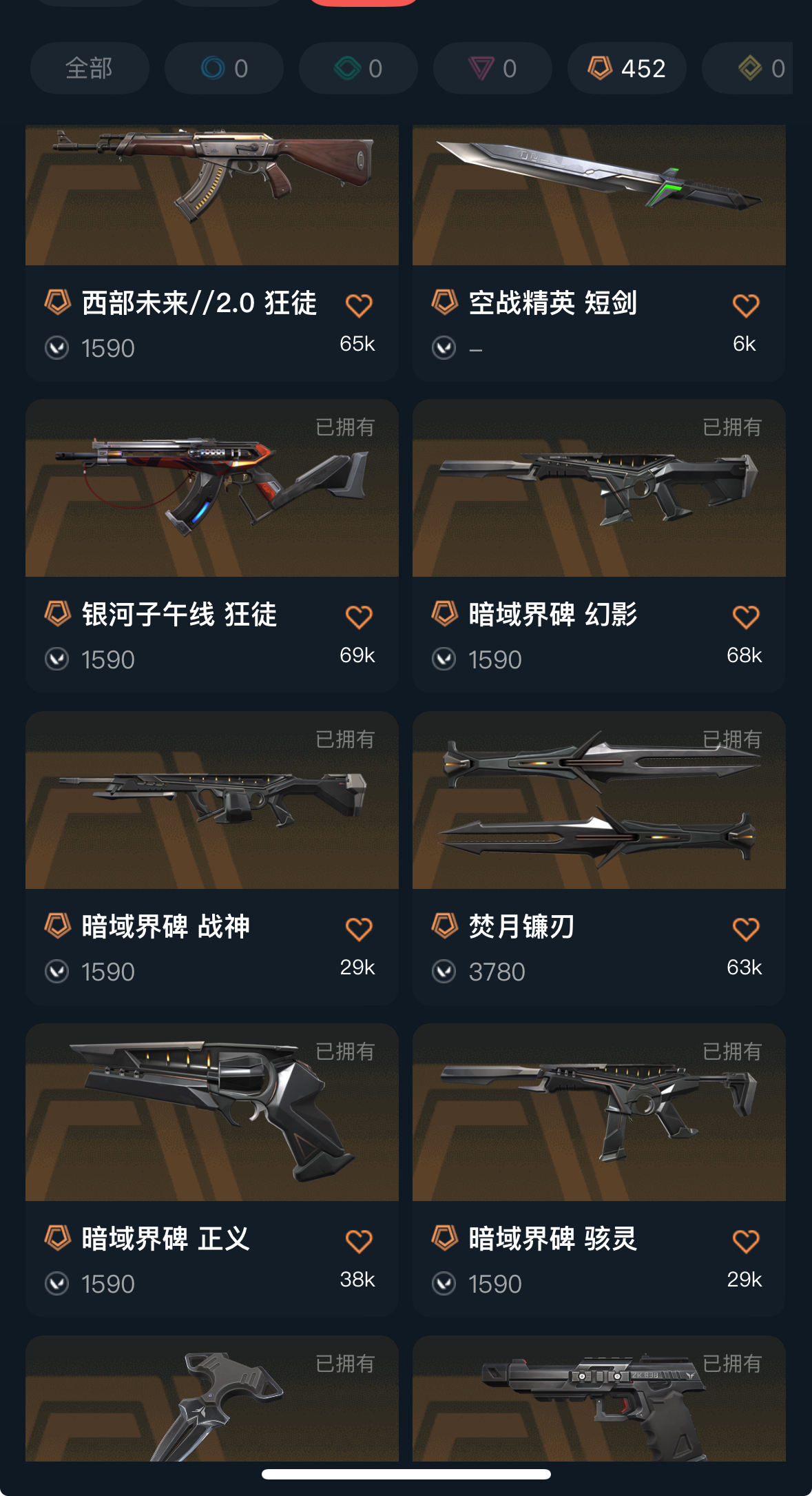This screenshot has width=812, height=1496.
Task: Open the 空战精英 短剑 skin card
Action: coord(599,254)
